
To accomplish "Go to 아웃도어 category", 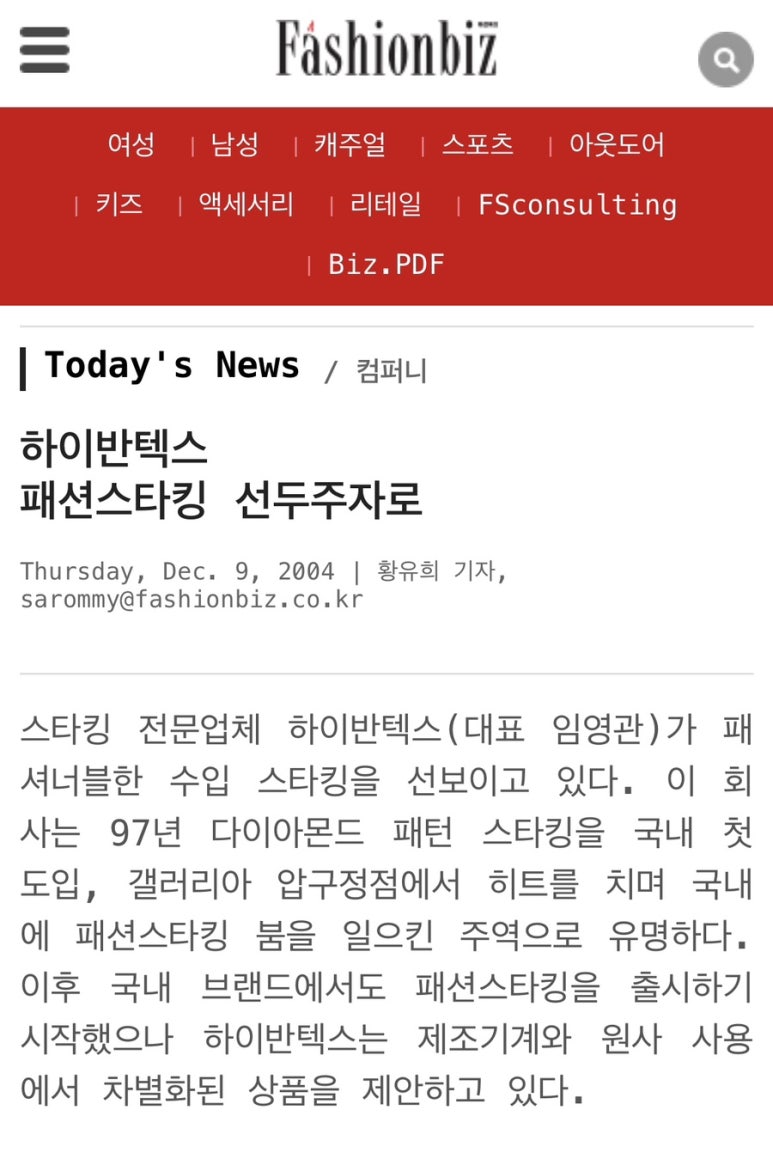I will tap(617, 145).
